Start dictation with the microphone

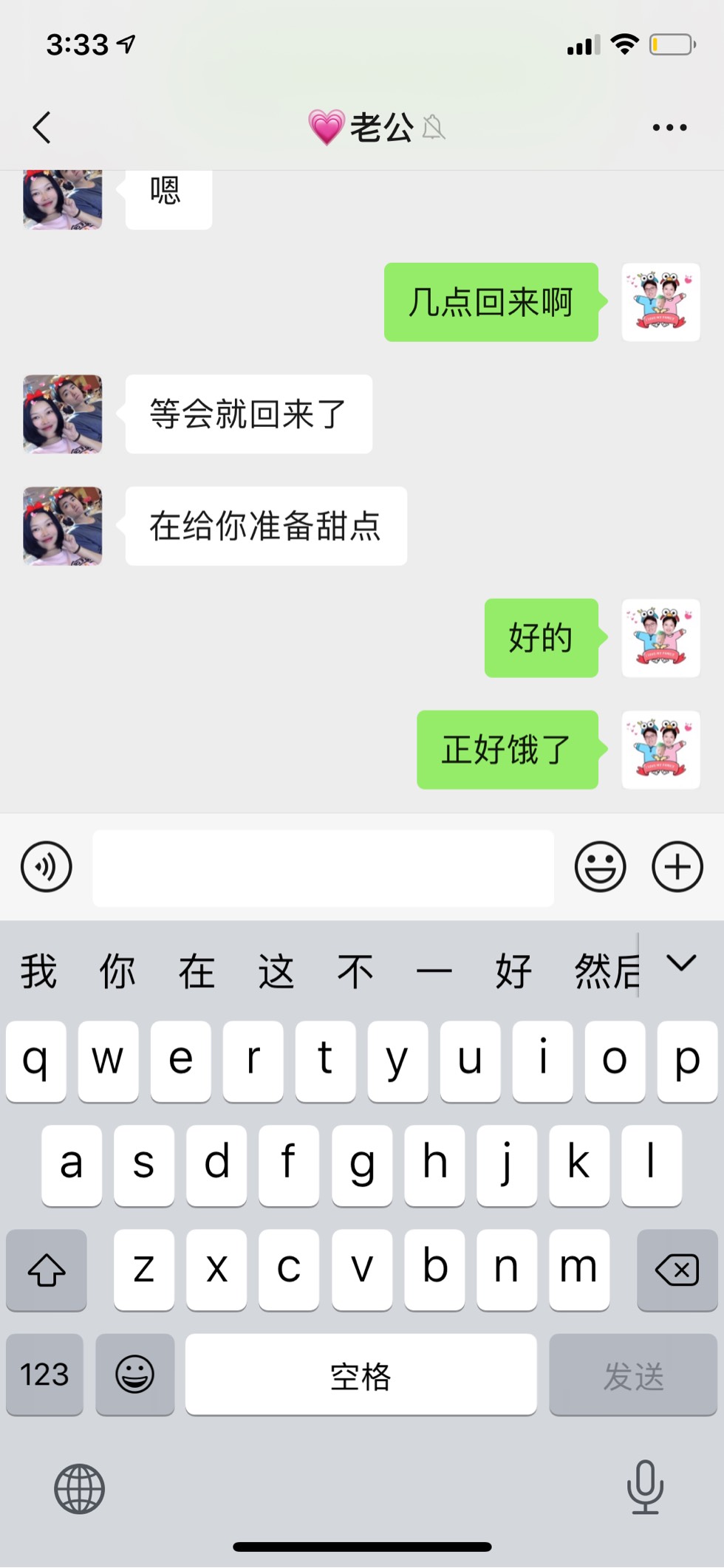pyautogui.click(x=645, y=1487)
